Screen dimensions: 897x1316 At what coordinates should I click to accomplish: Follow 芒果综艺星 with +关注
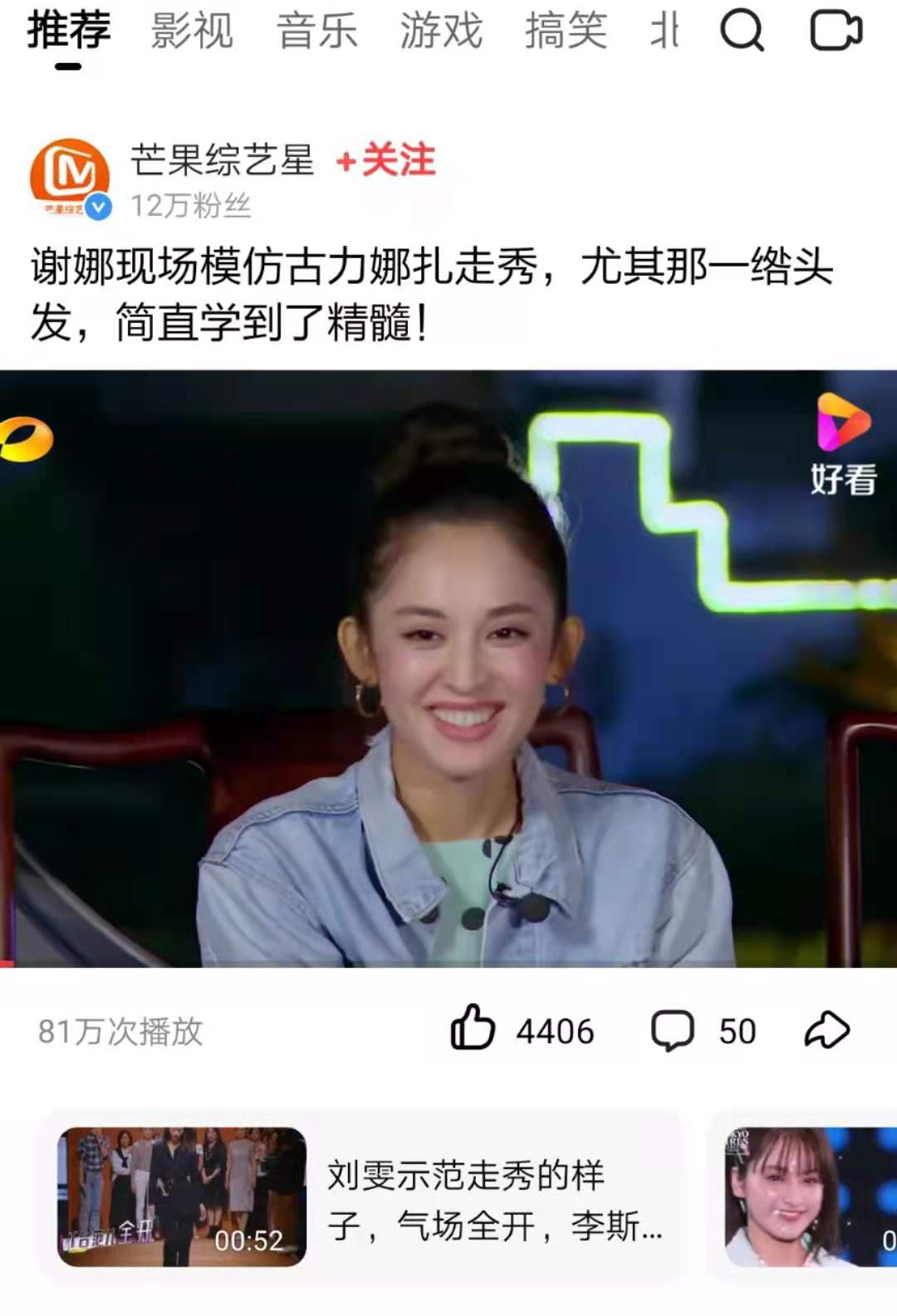point(386,159)
